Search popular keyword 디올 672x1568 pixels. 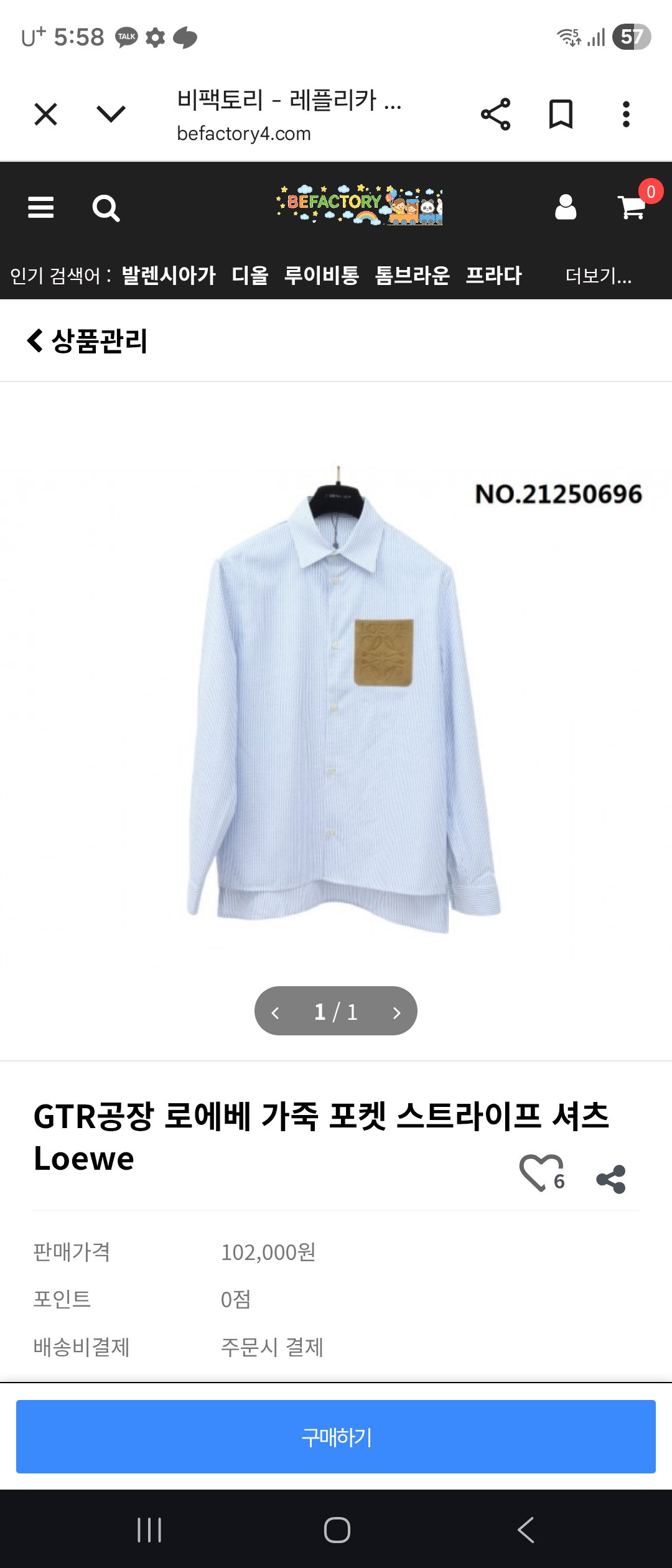pyautogui.click(x=250, y=275)
